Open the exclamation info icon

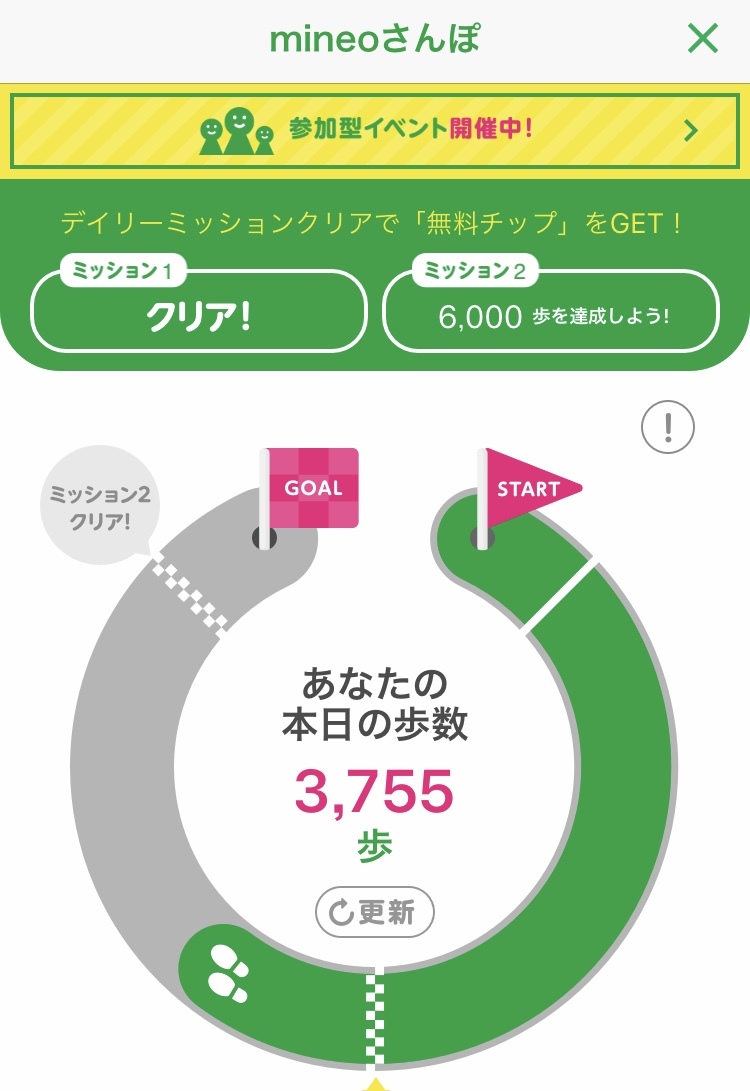[x=667, y=427]
